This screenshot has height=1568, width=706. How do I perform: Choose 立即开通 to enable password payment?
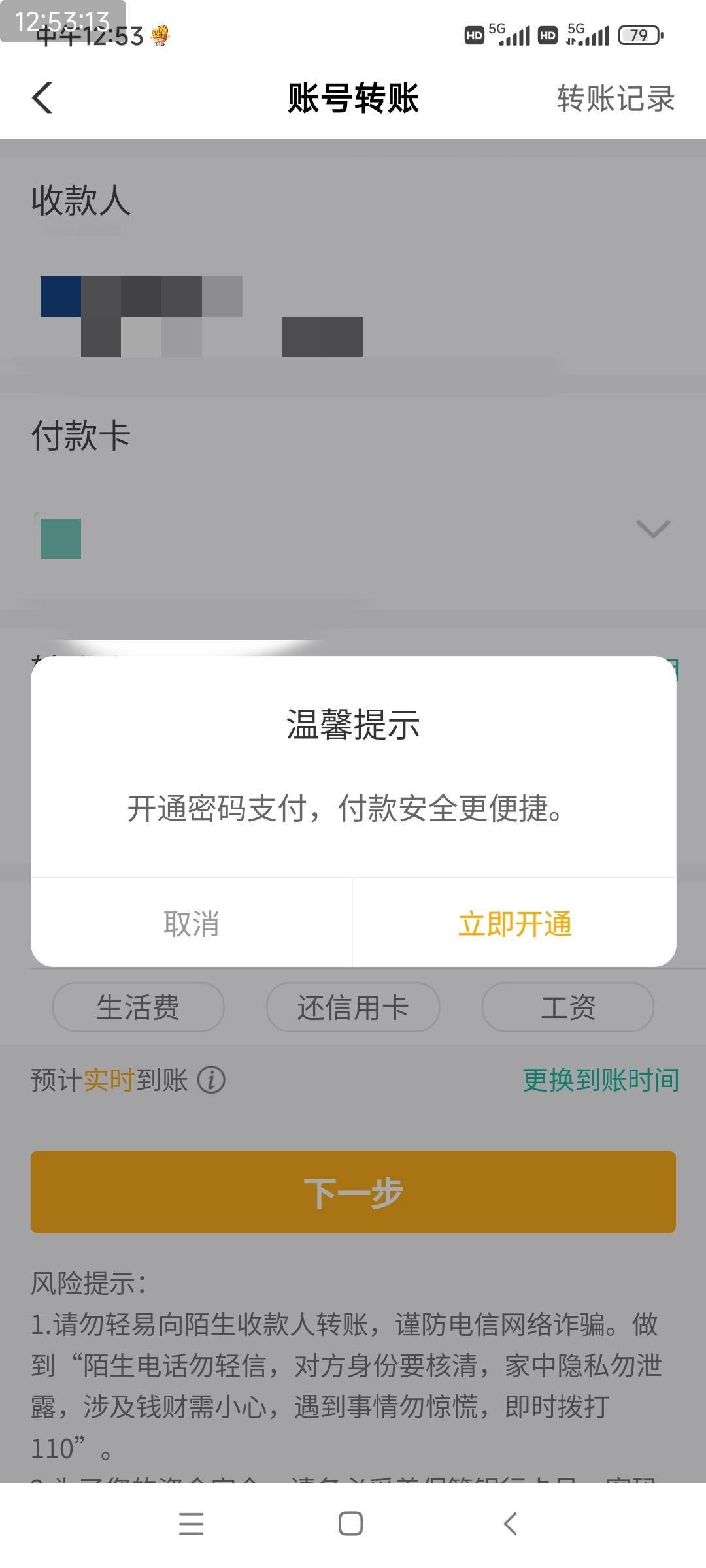[514, 923]
